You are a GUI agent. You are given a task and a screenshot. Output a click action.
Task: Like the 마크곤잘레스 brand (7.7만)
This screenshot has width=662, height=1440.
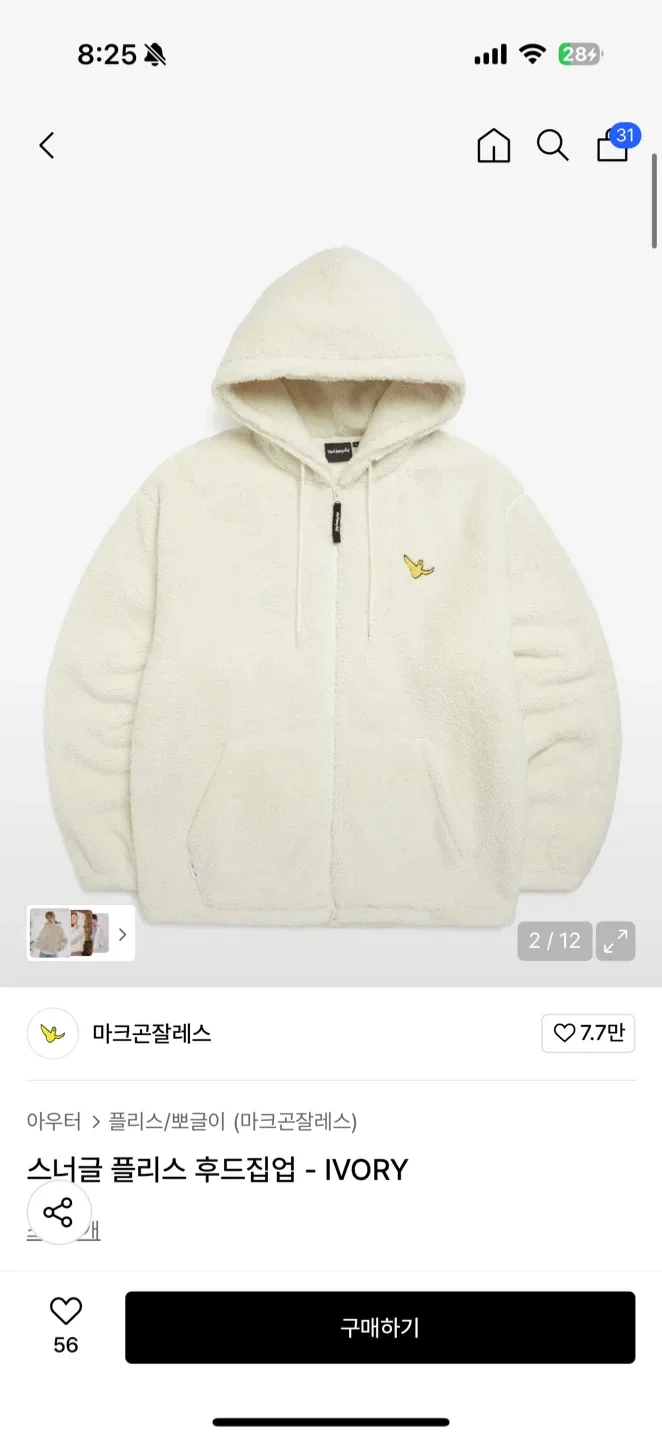[588, 1033]
